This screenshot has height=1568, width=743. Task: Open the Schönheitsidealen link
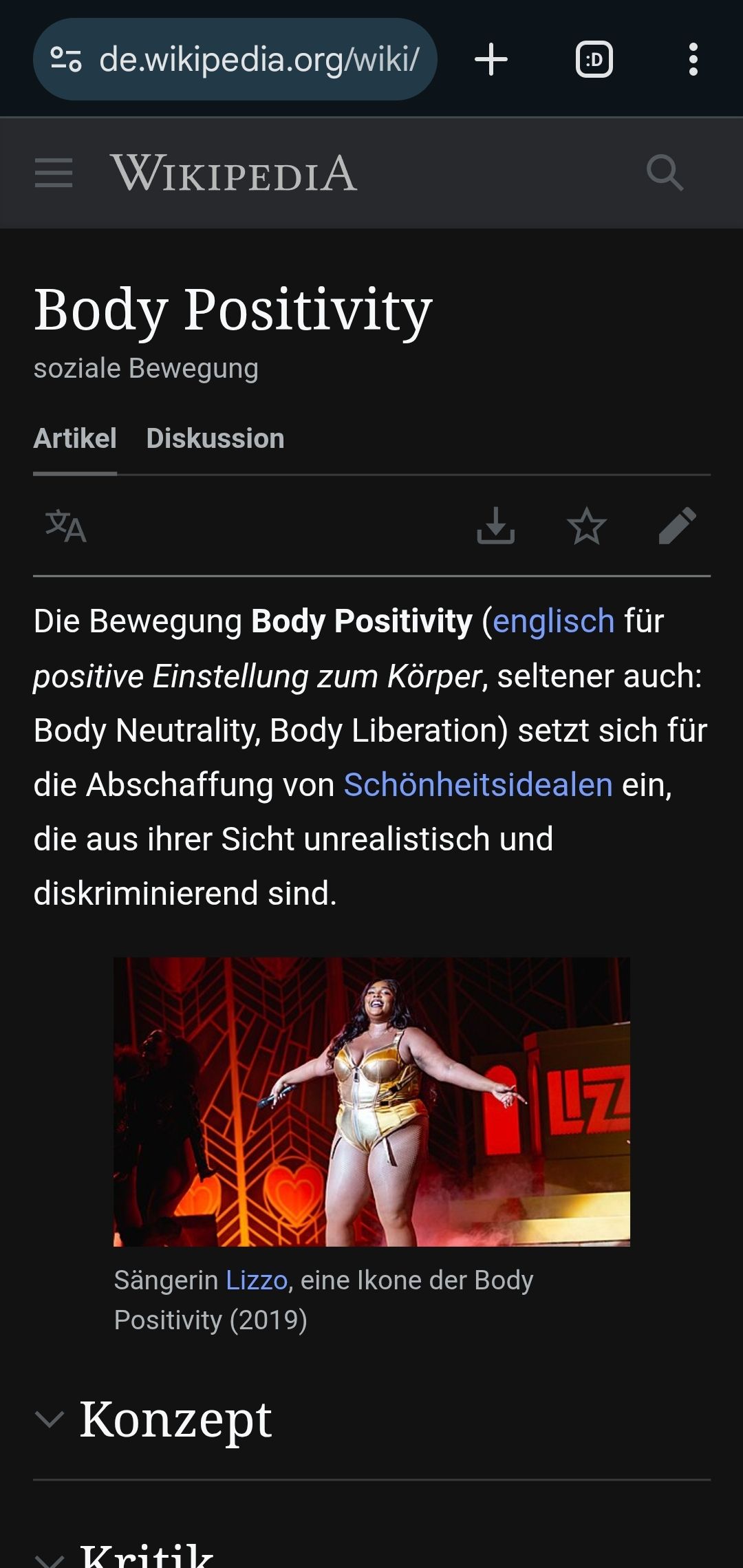478,785
